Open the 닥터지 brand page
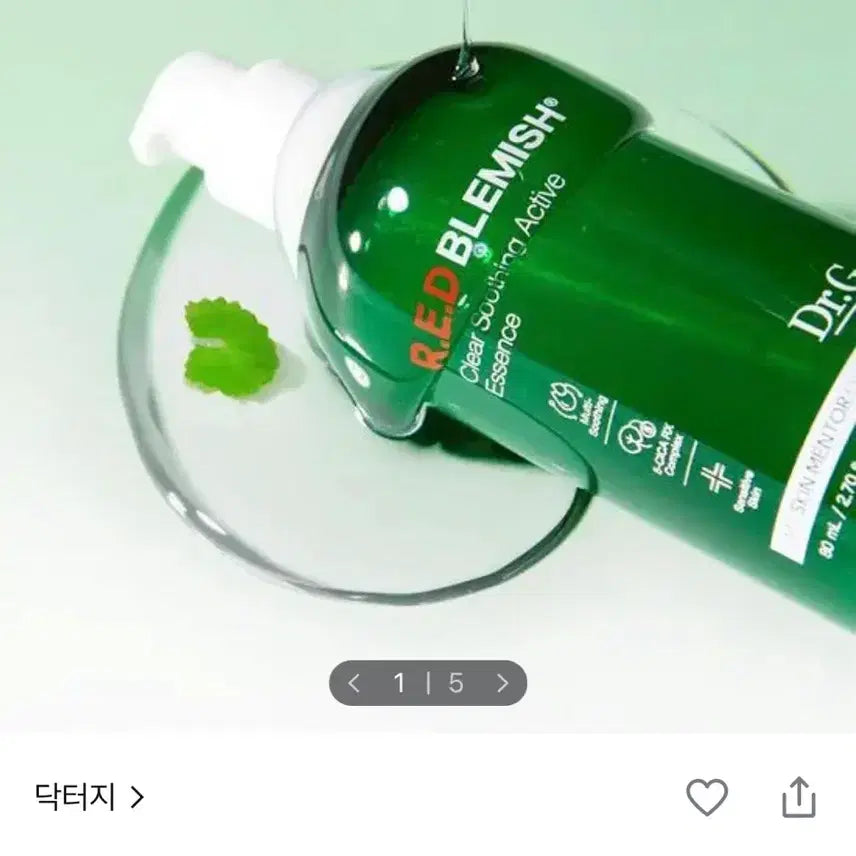This screenshot has width=856, height=856. click(x=90, y=797)
